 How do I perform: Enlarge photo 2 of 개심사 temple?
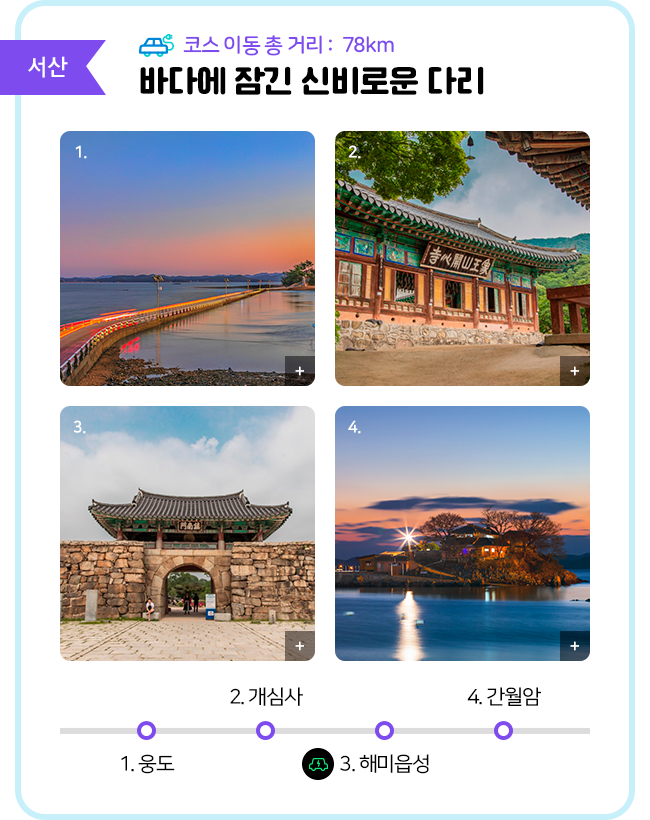point(575,371)
